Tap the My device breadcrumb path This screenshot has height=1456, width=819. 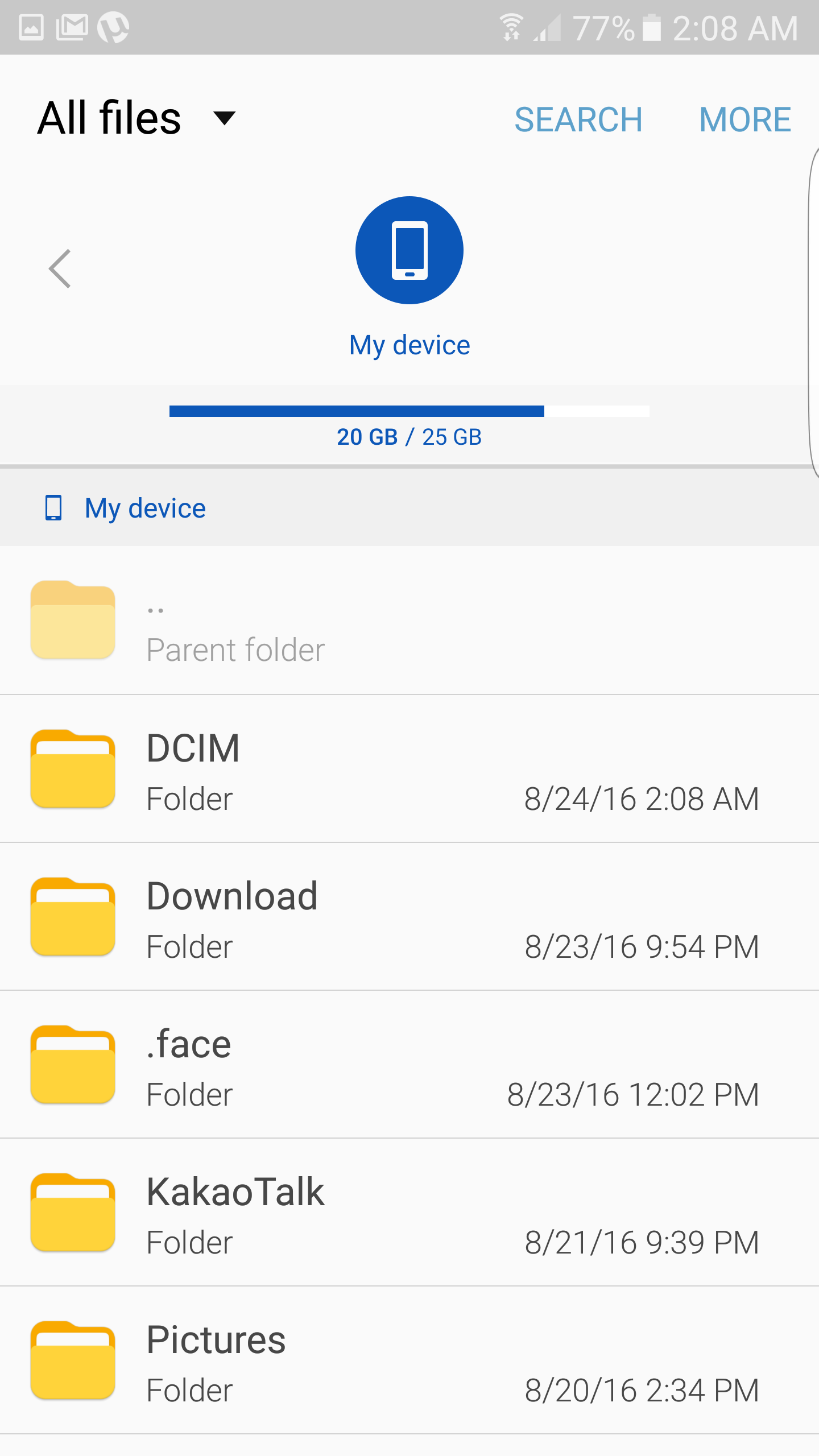coord(144,508)
